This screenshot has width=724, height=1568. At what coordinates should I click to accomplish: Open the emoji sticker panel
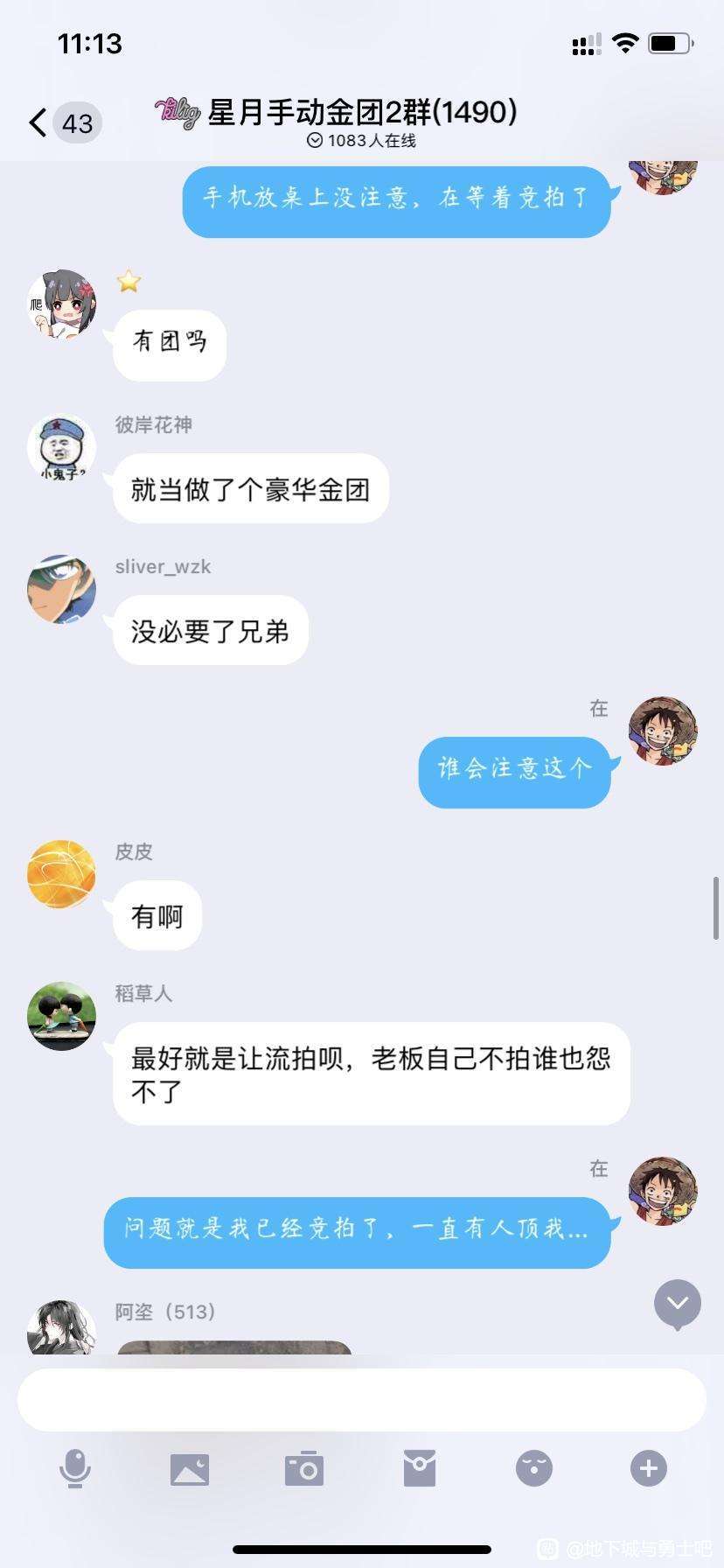(x=534, y=1468)
